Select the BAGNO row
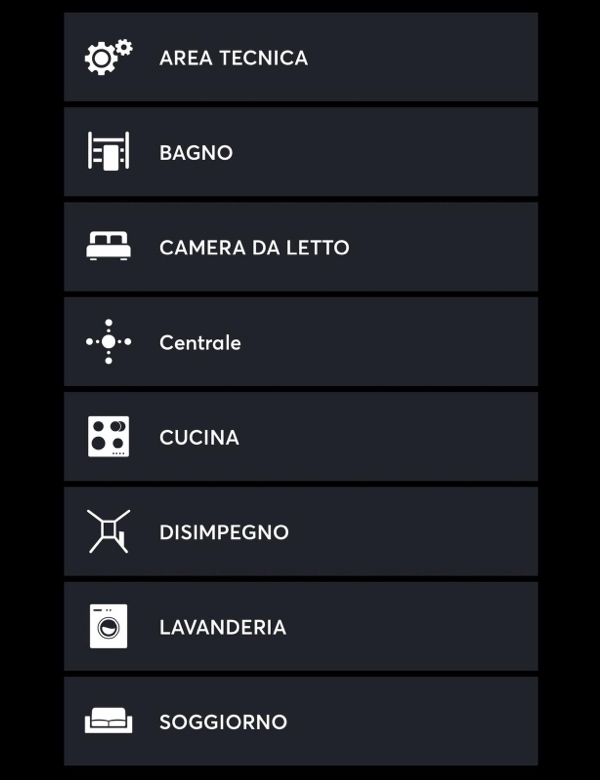 [x=300, y=152]
